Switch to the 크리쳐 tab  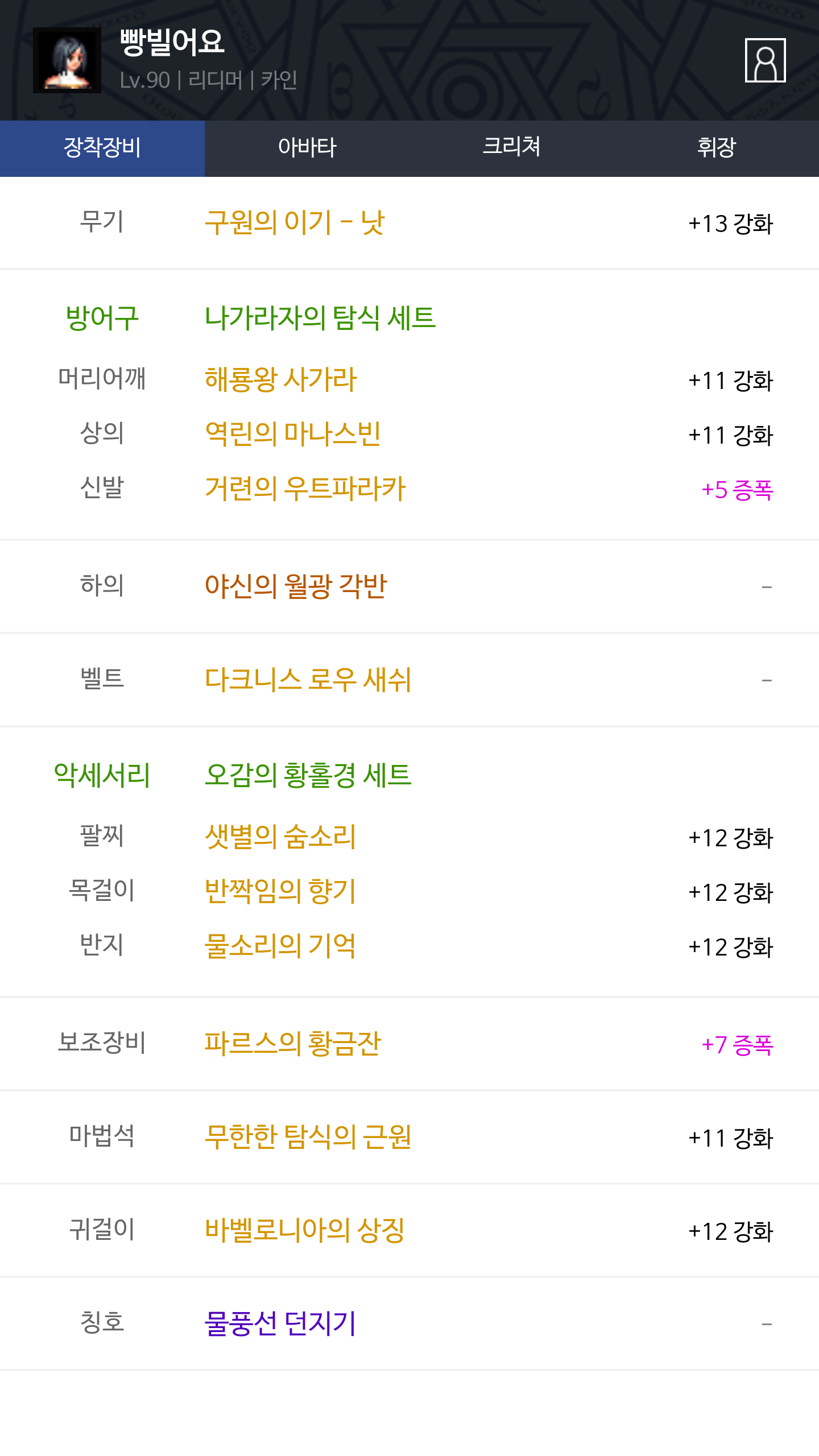512,148
